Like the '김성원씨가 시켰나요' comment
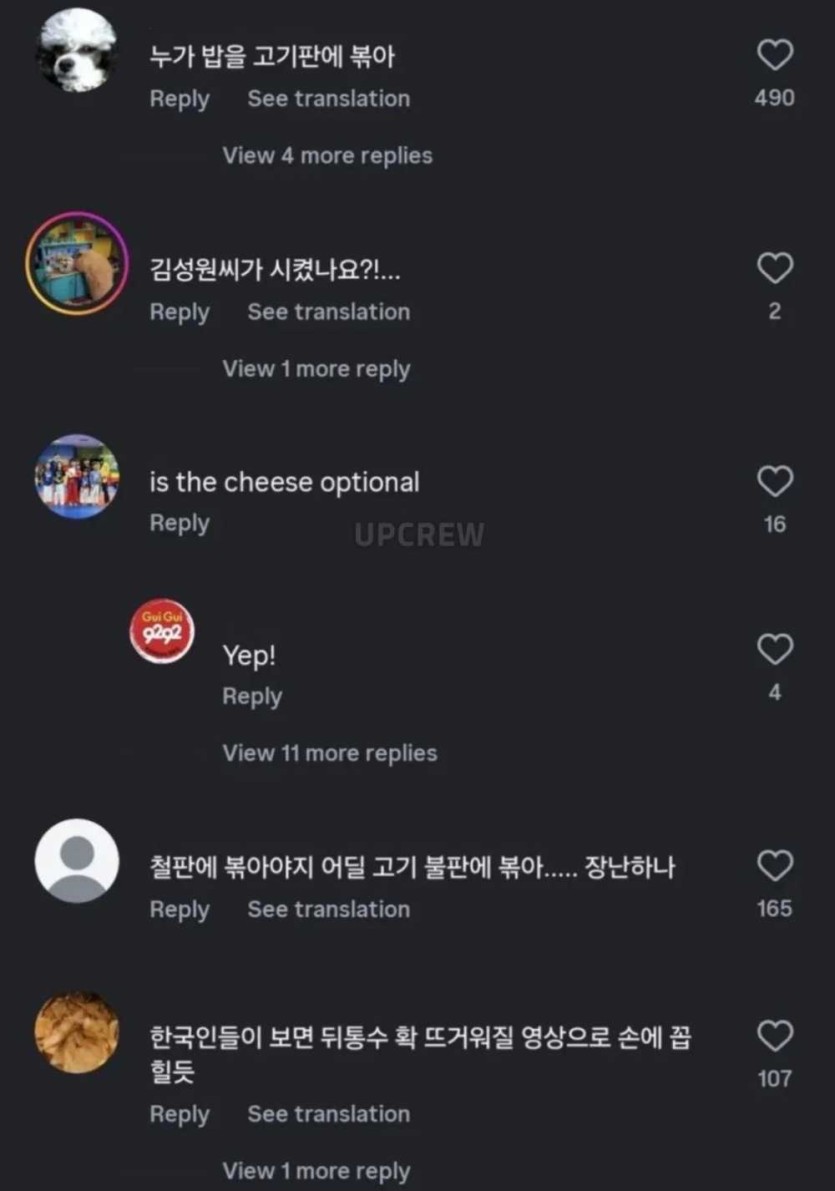The image size is (835, 1191). 775,268
